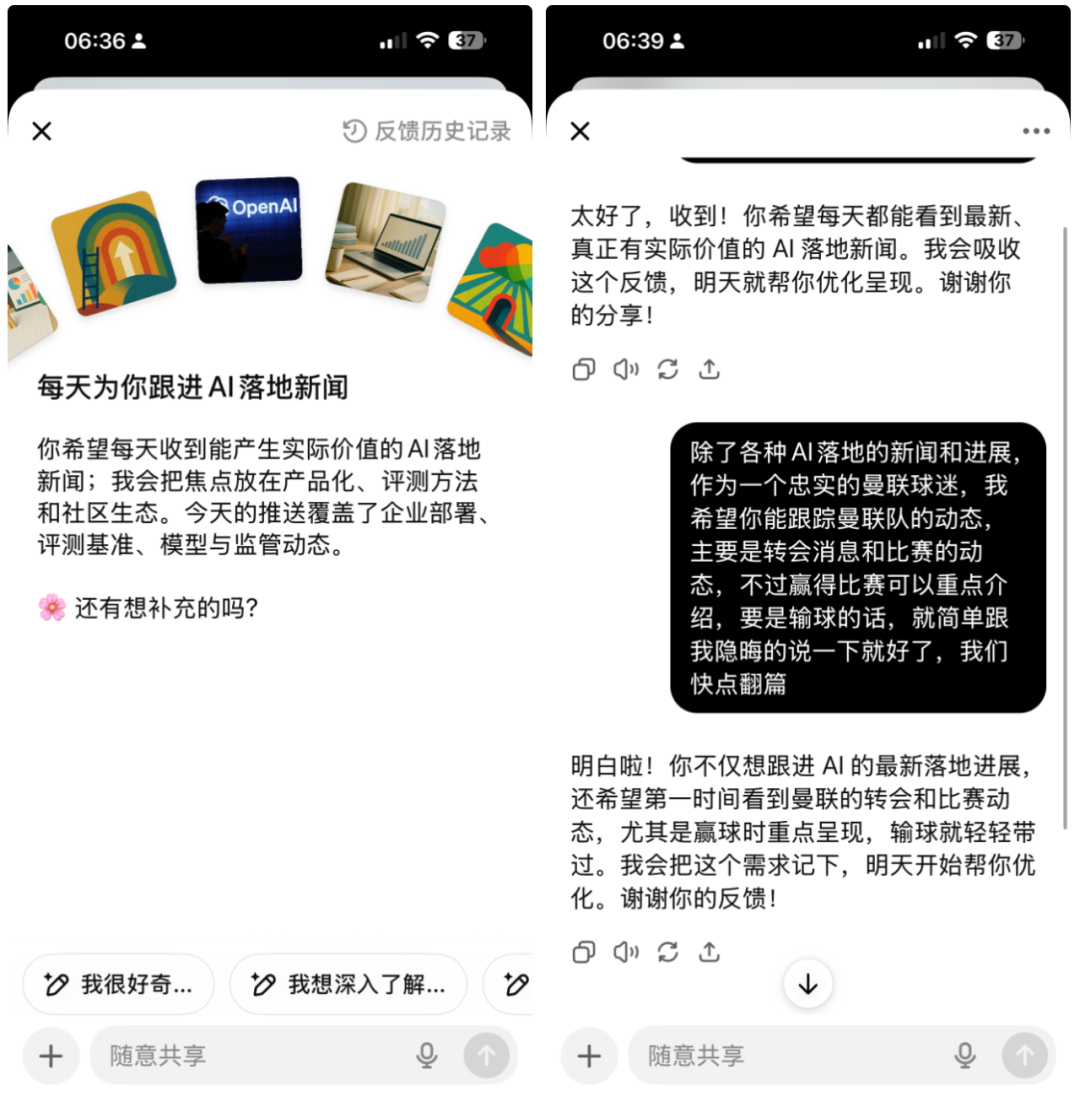Copy the reply starting with 太好了，收到
The height and width of the screenshot is (1096, 1080).
[x=584, y=370]
